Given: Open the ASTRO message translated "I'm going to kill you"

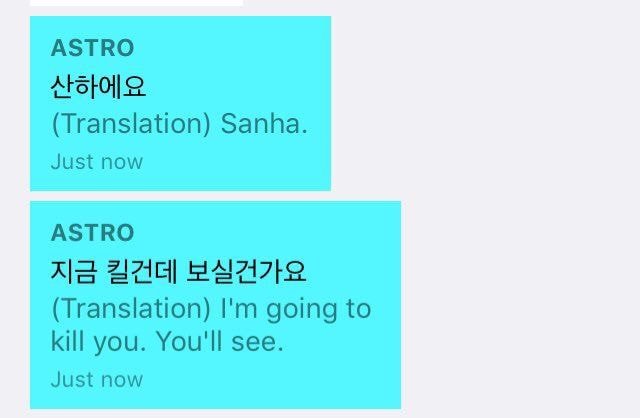Looking at the screenshot, I should (215, 305).
